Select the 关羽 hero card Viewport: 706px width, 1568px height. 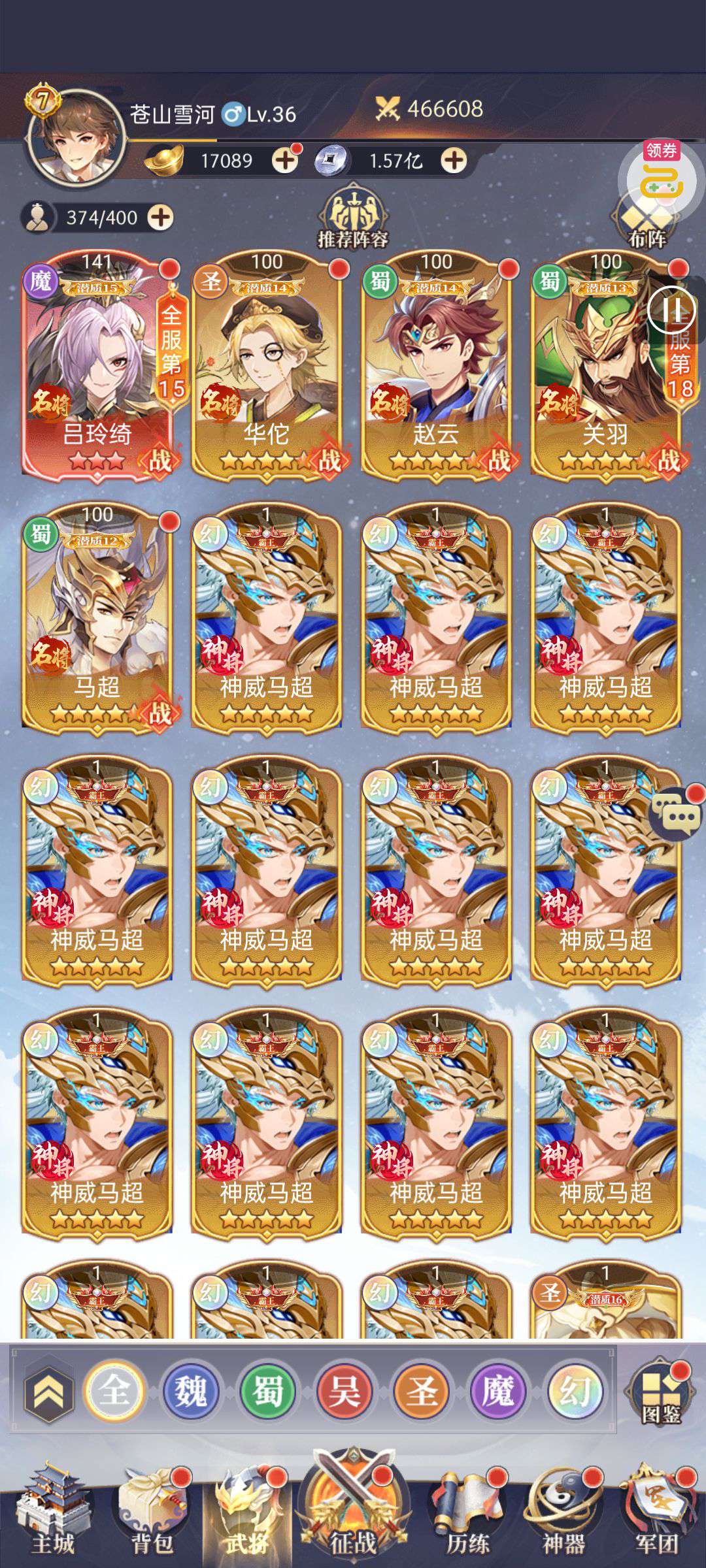(x=605, y=366)
